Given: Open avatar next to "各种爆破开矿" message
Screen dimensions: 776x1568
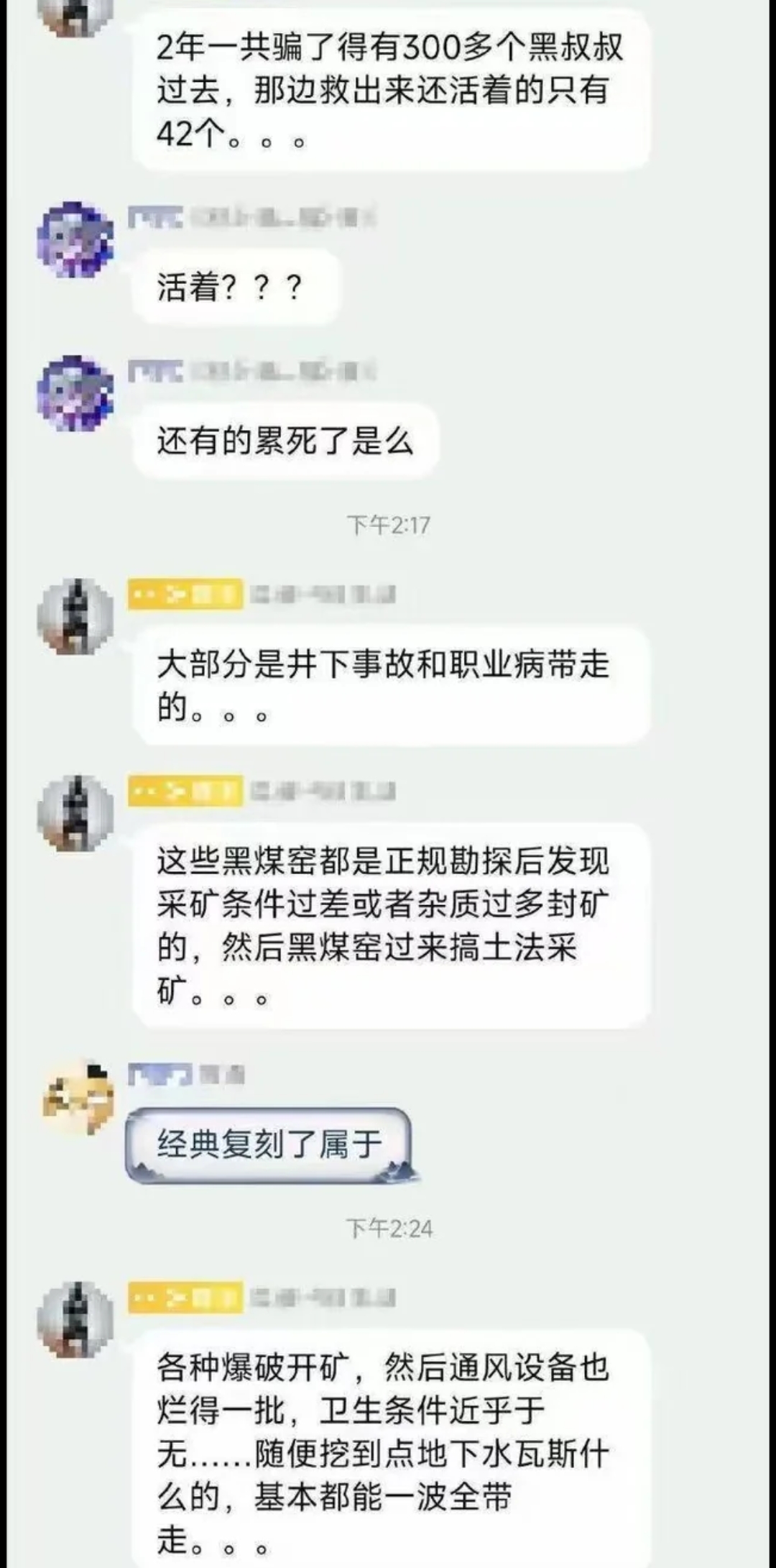Looking at the screenshot, I should 75,1319.
